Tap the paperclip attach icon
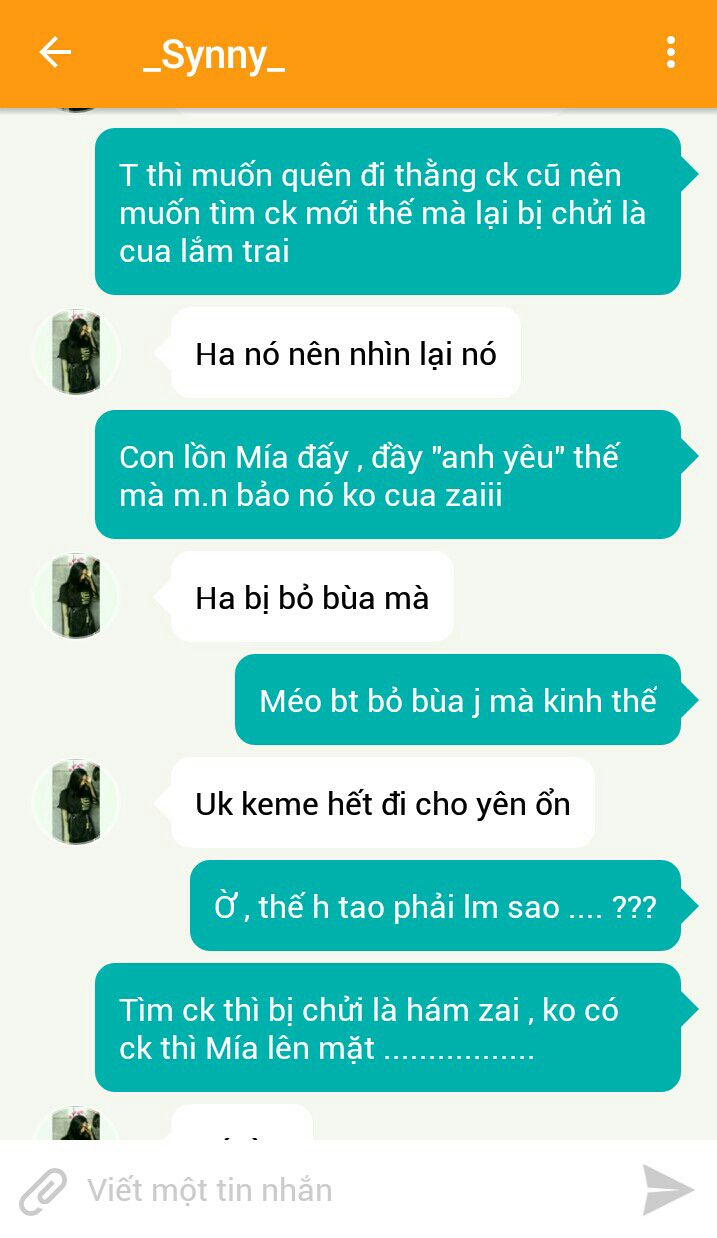This screenshot has height=1238, width=717. (43, 1191)
